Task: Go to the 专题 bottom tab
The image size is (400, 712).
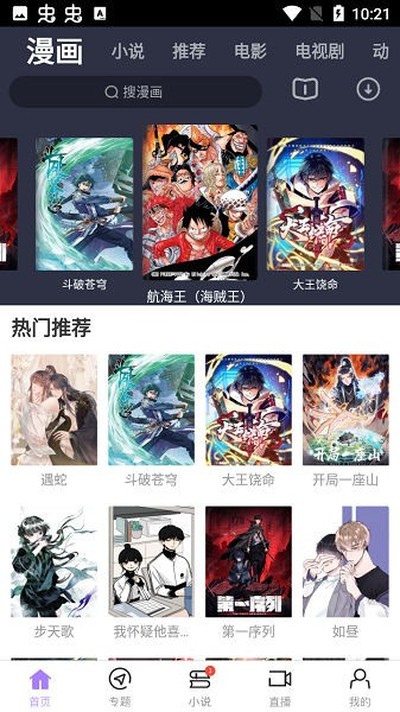Action: point(120,687)
